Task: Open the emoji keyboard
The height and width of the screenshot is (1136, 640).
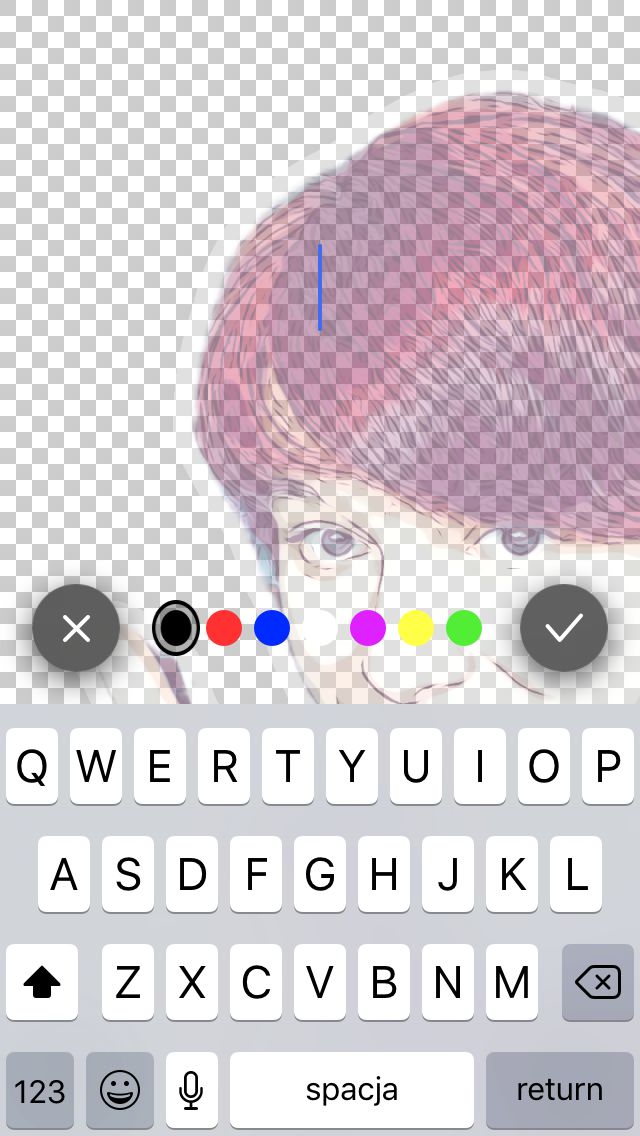Action: pos(120,1090)
